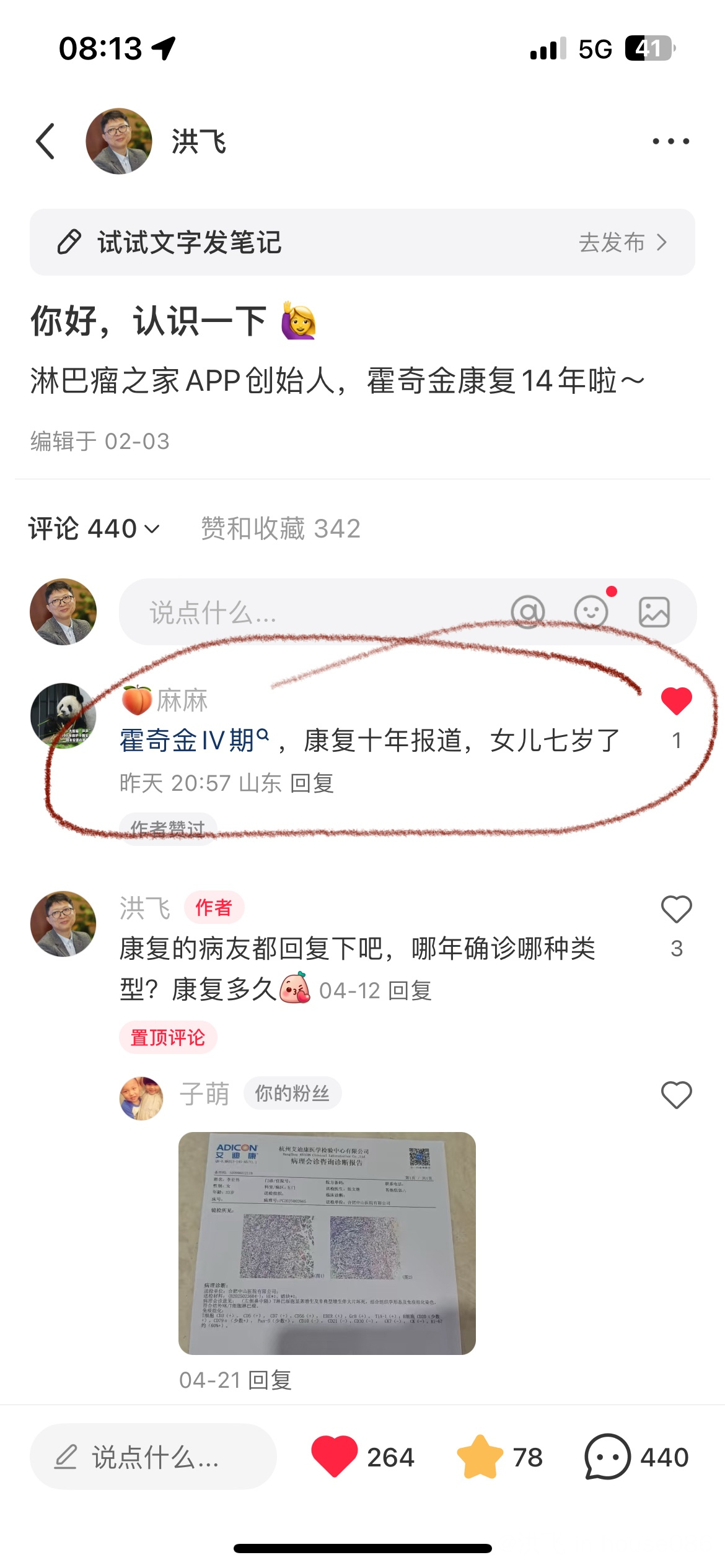The height and width of the screenshot is (1568, 725).
Task: Reply to 洪飞's 04-12 comment
Action: [x=410, y=991]
